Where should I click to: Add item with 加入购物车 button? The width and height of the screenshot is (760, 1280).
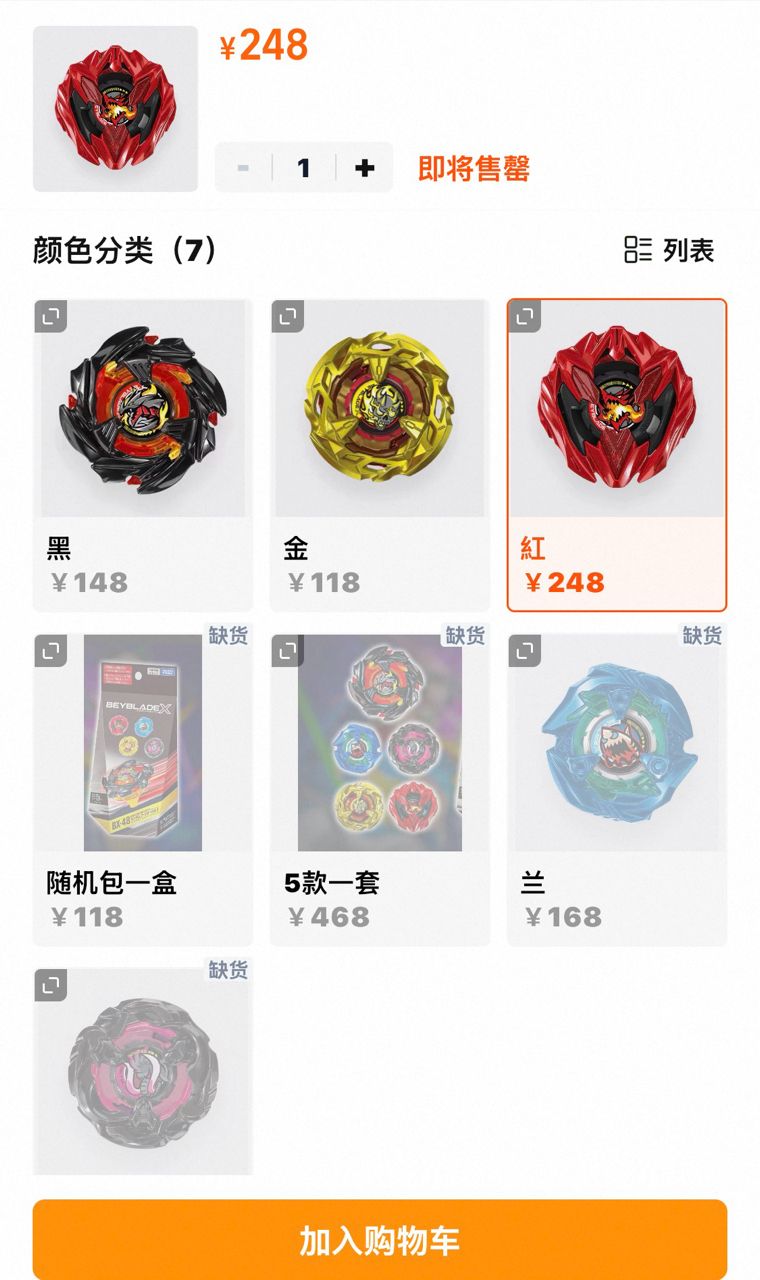click(380, 1240)
